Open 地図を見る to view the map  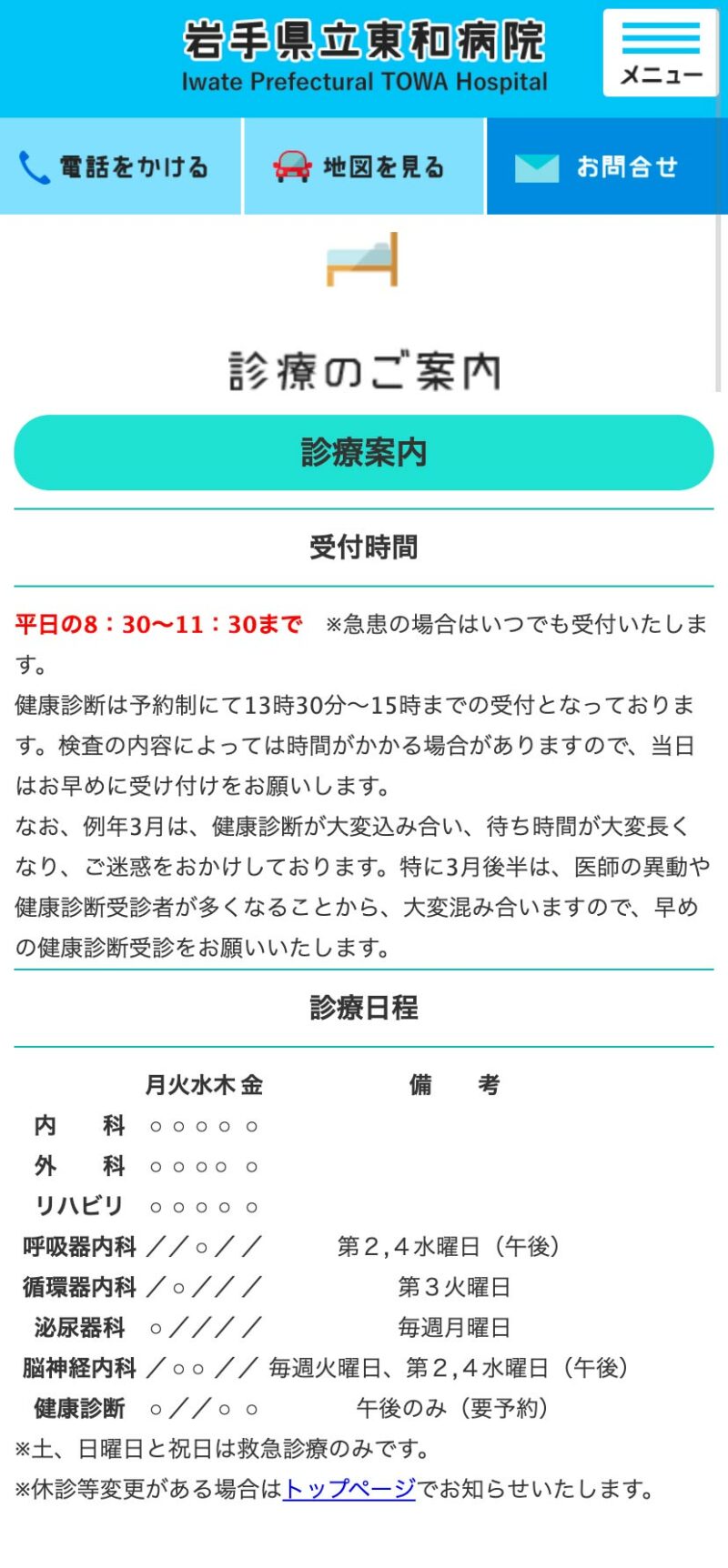(364, 166)
